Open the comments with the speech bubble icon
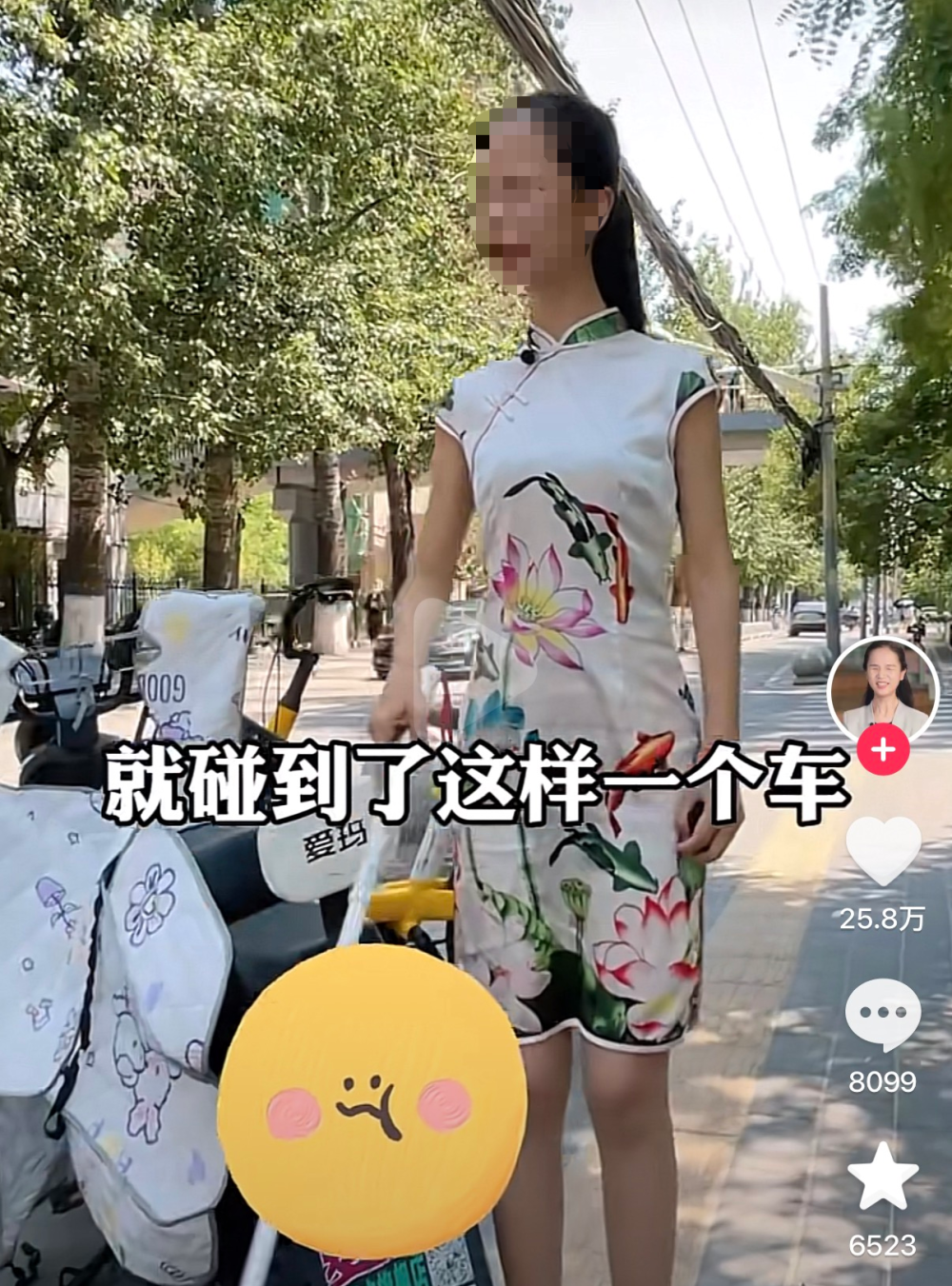The image size is (952, 1286). pyautogui.click(x=885, y=1013)
